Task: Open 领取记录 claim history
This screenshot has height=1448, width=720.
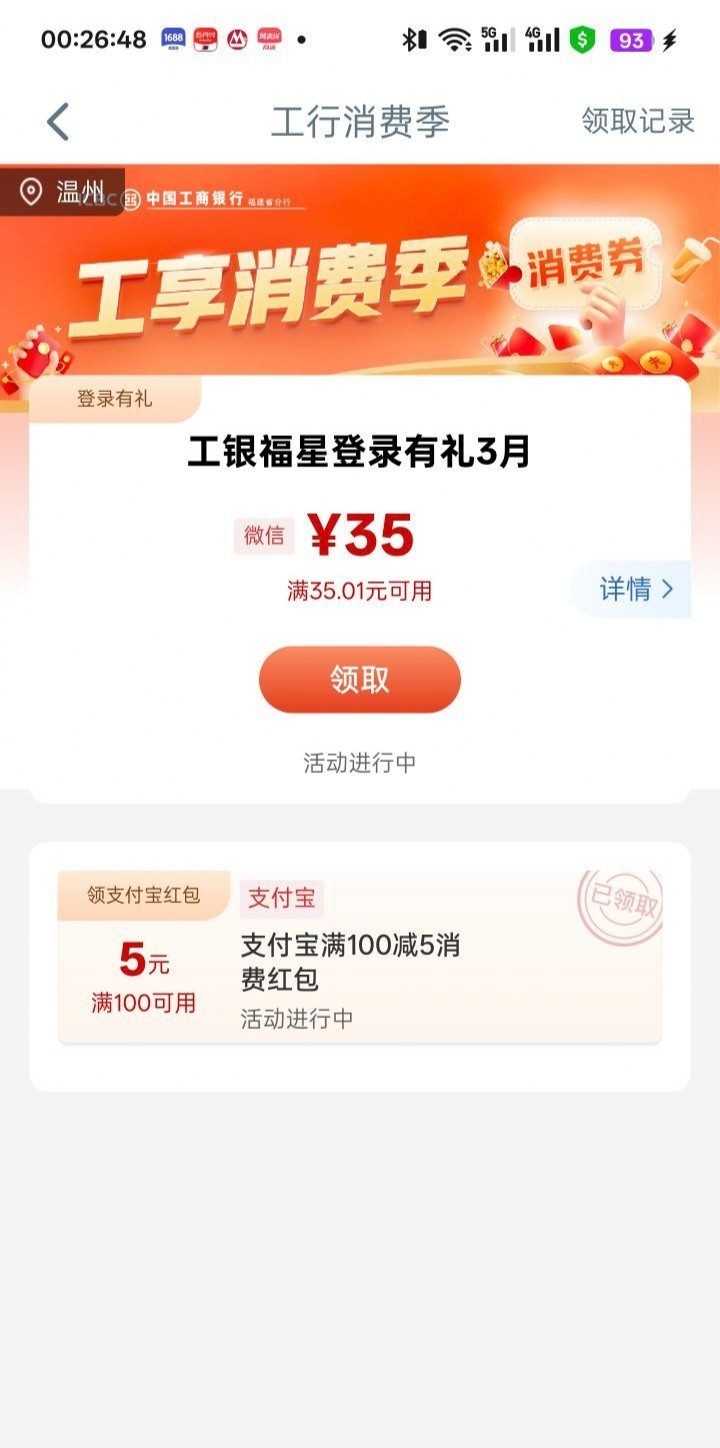Action: 638,121
